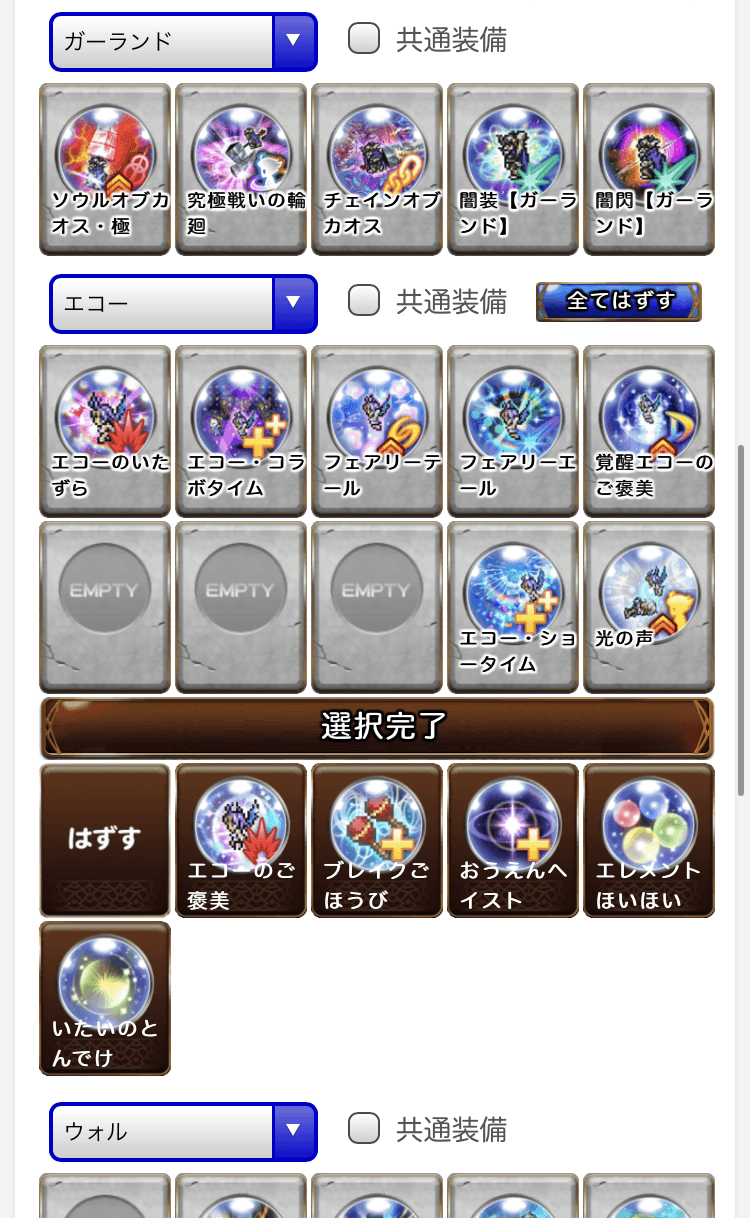Open the ウォル character dropdown

183,1131
